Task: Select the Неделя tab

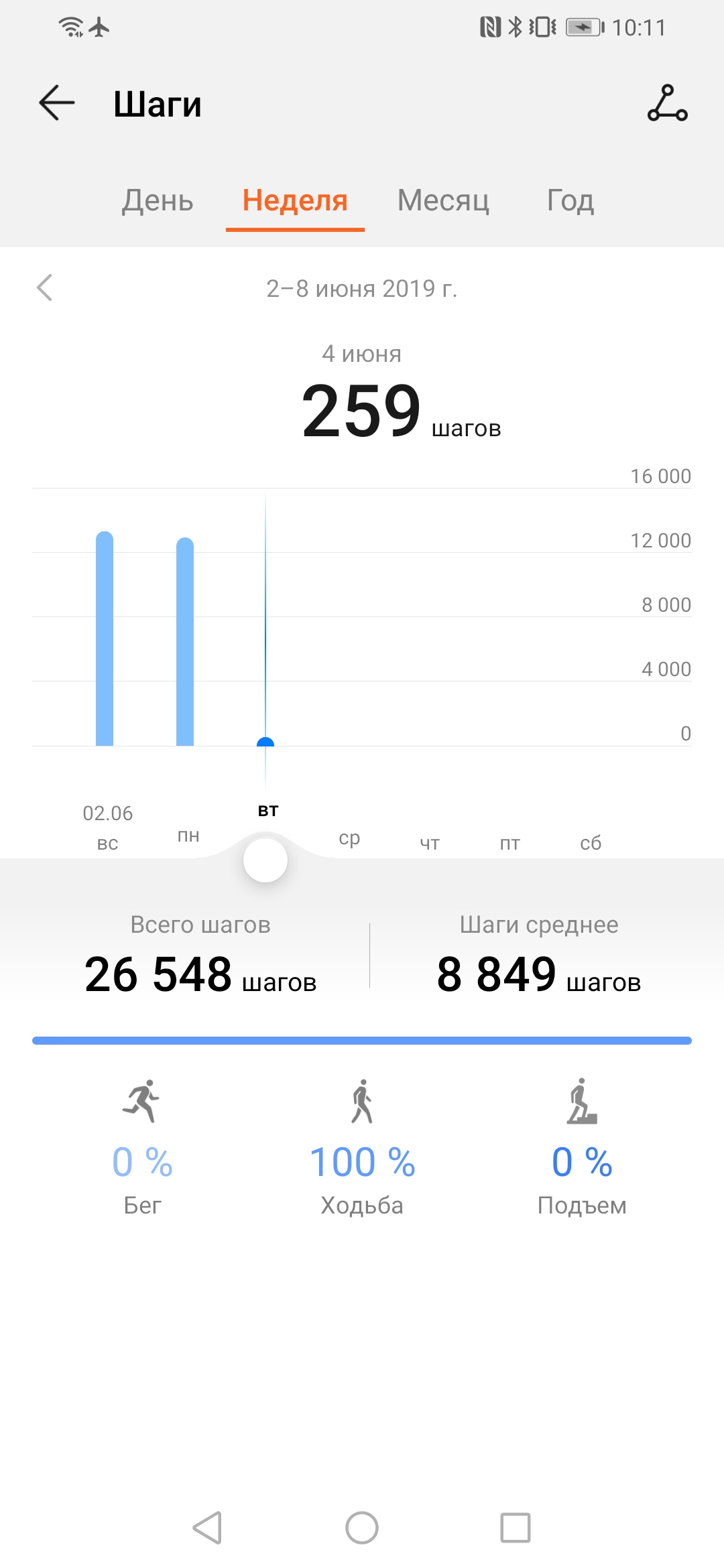Action: tap(295, 200)
